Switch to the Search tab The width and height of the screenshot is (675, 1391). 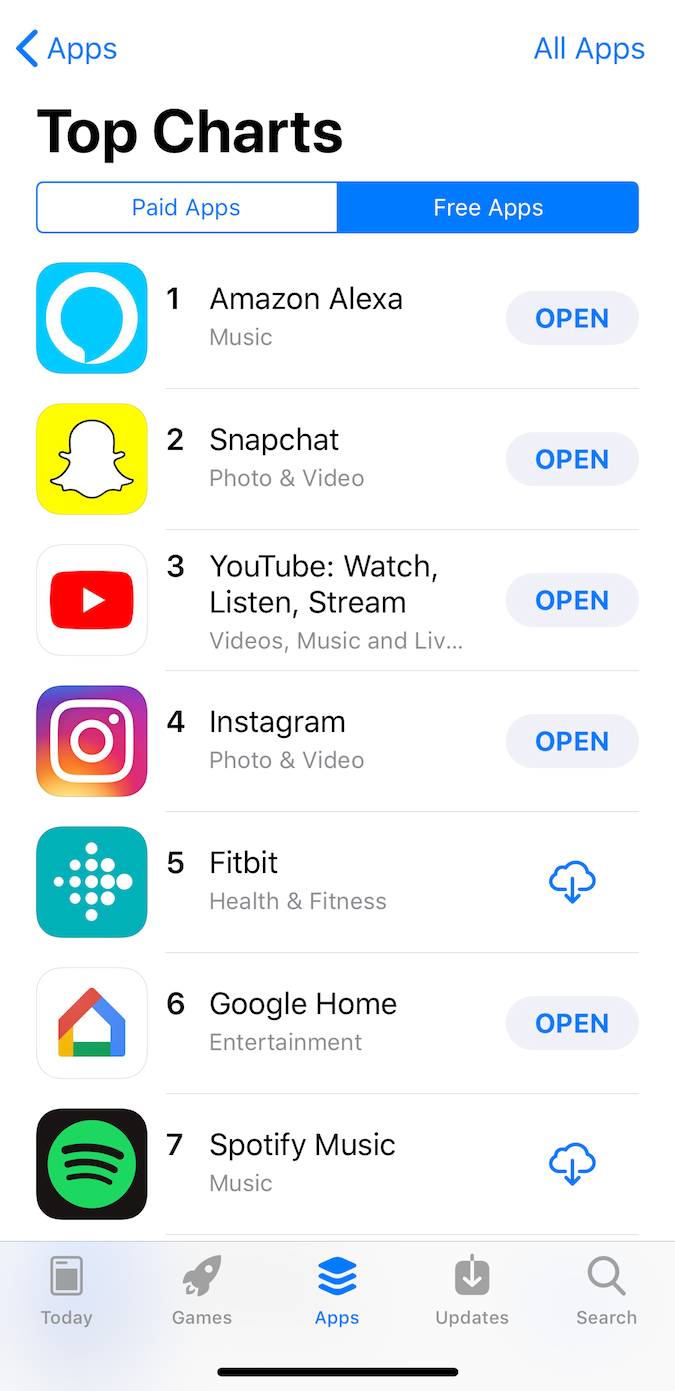click(606, 1290)
